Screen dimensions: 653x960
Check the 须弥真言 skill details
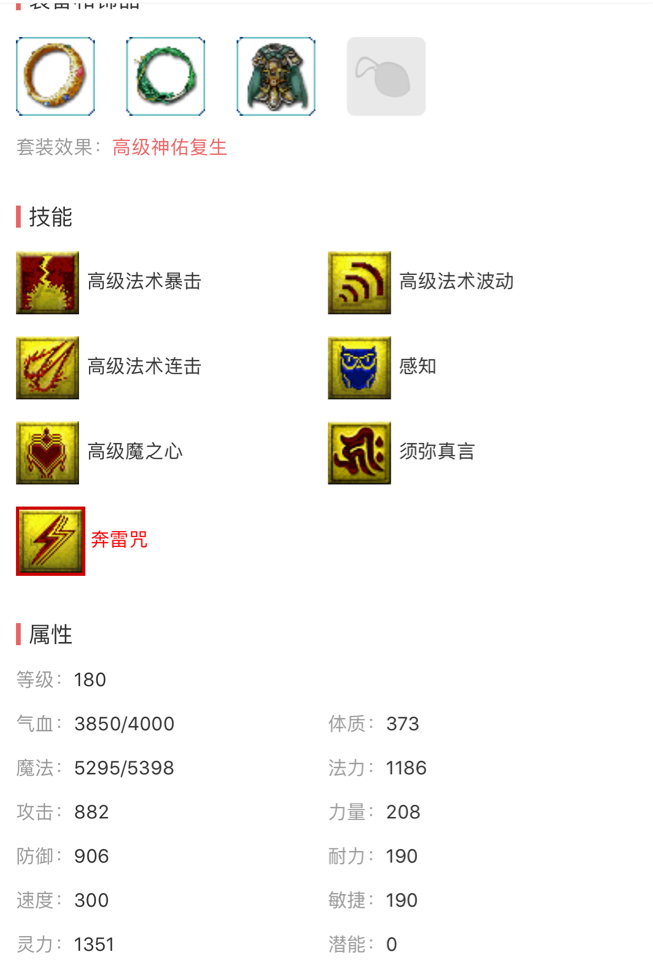pos(360,453)
